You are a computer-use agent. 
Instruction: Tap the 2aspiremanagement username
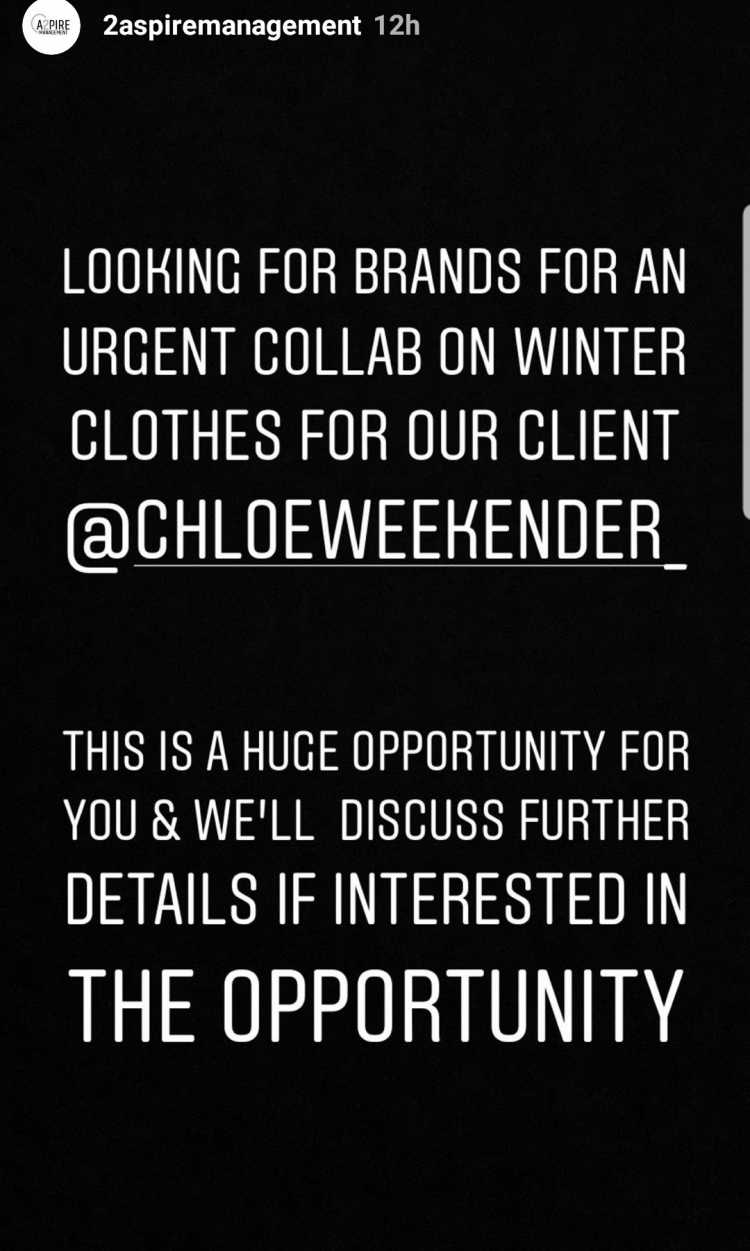point(232,27)
